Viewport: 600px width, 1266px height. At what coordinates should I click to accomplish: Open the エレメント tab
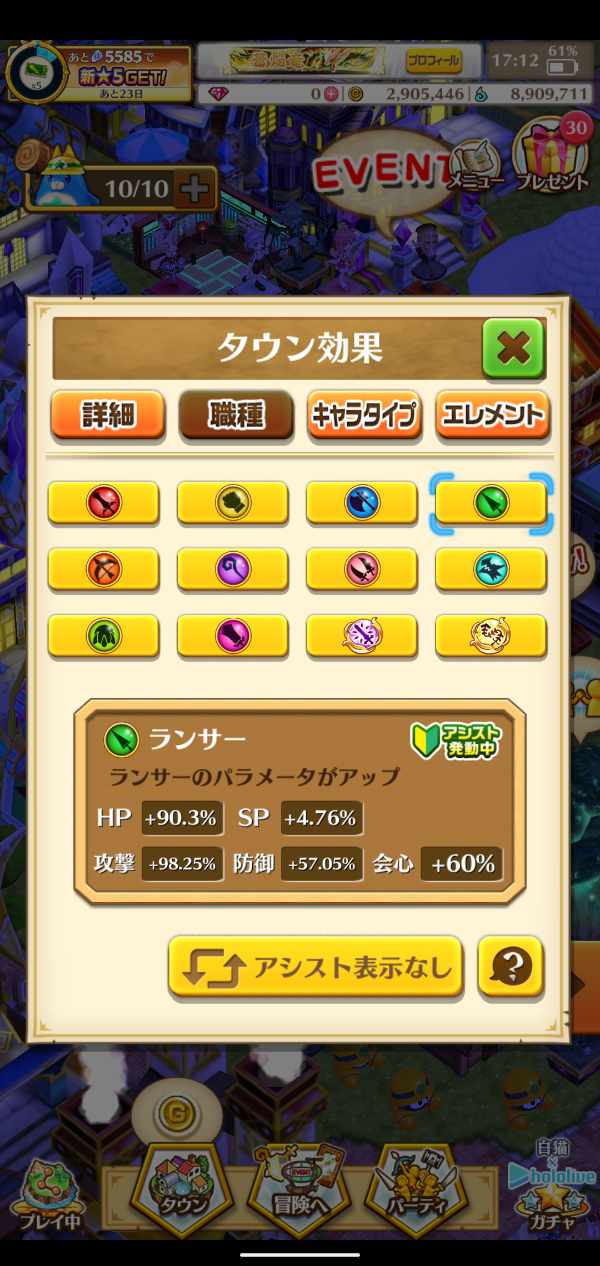pos(493,414)
